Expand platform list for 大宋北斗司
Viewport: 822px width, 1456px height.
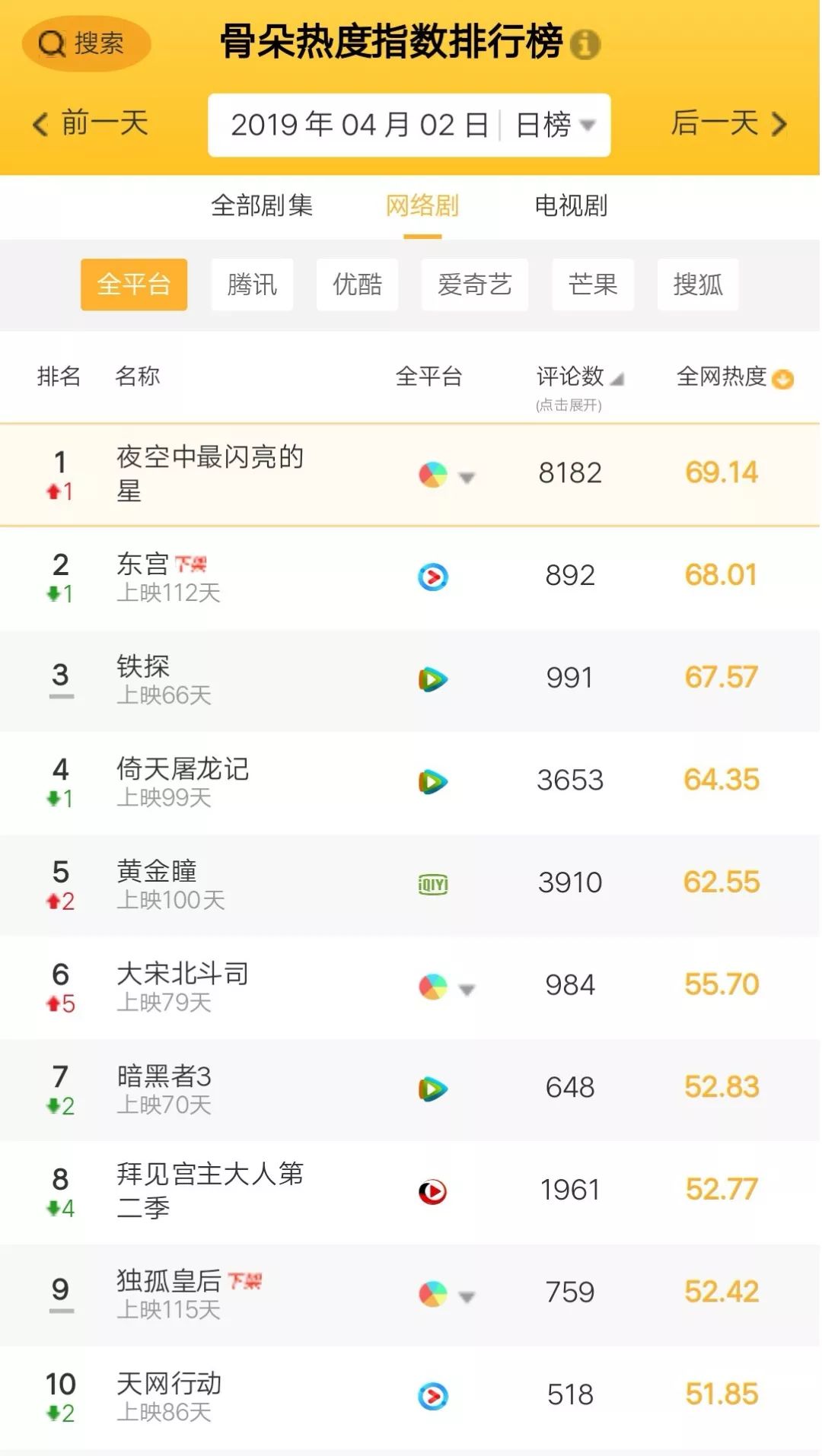point(467,989)
